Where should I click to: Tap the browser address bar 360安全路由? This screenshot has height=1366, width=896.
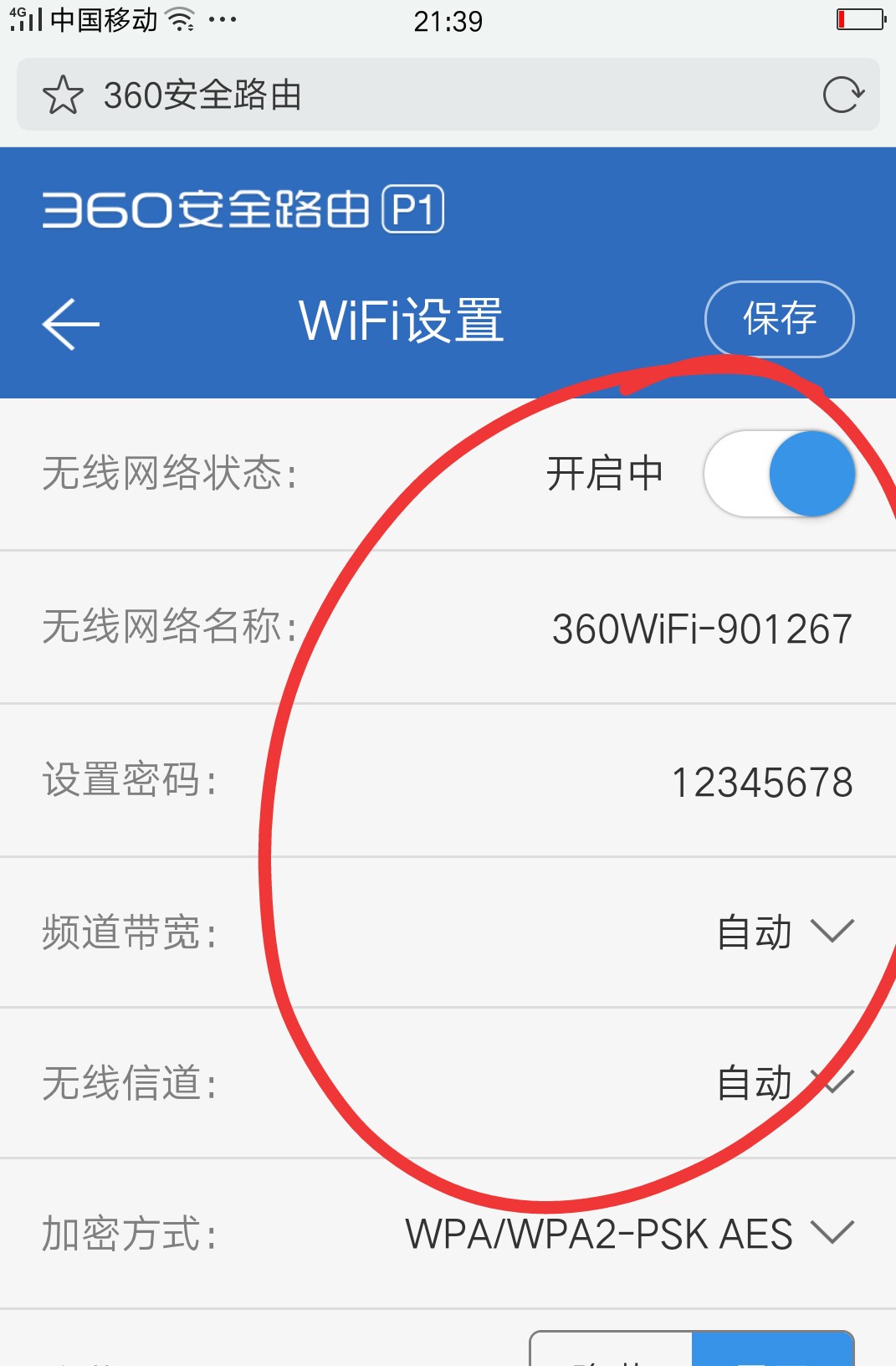[x=435, y=95]
